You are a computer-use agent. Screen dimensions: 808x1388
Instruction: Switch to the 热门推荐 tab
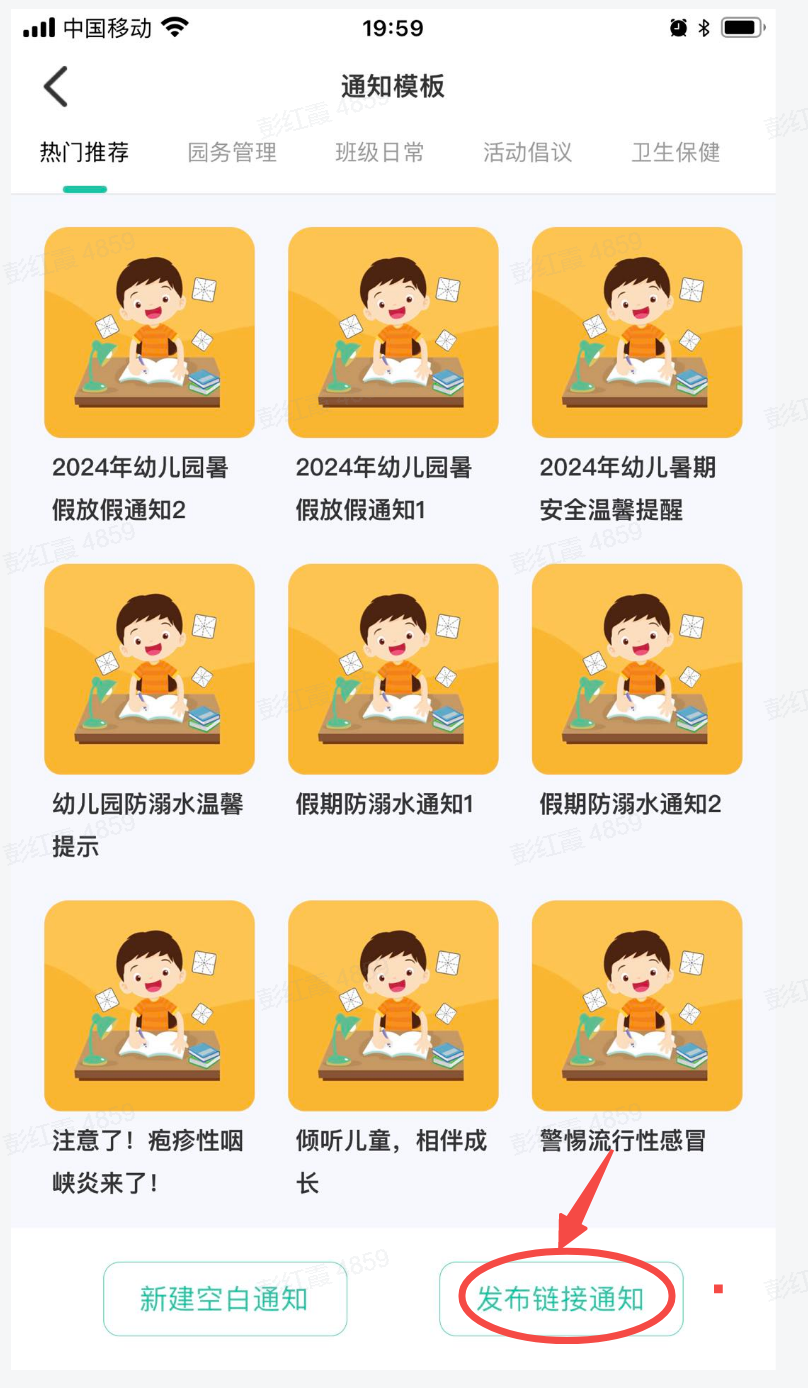click(x=84, y=153)
